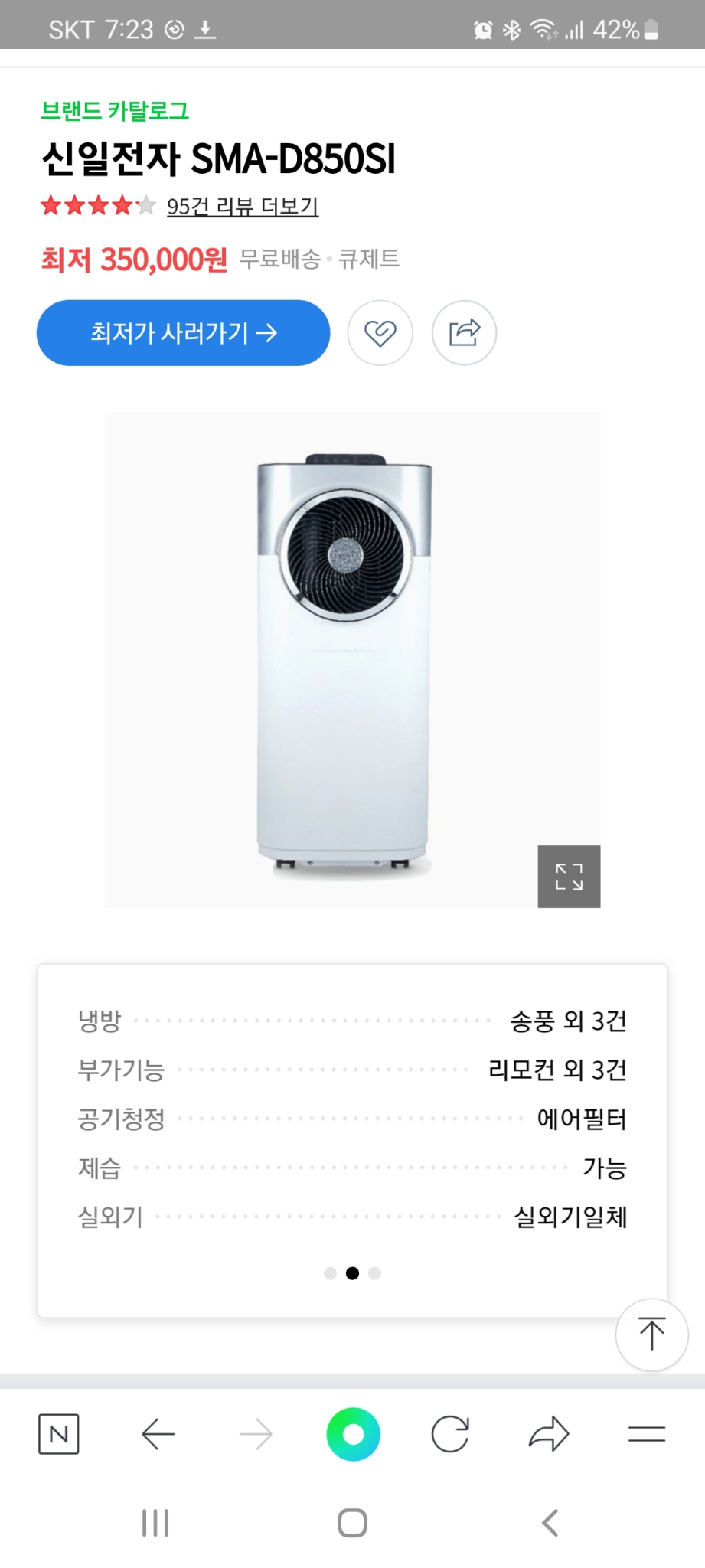
Task: Open the 브랜드 카탈로그 link
Action: (x=116, y=111)
